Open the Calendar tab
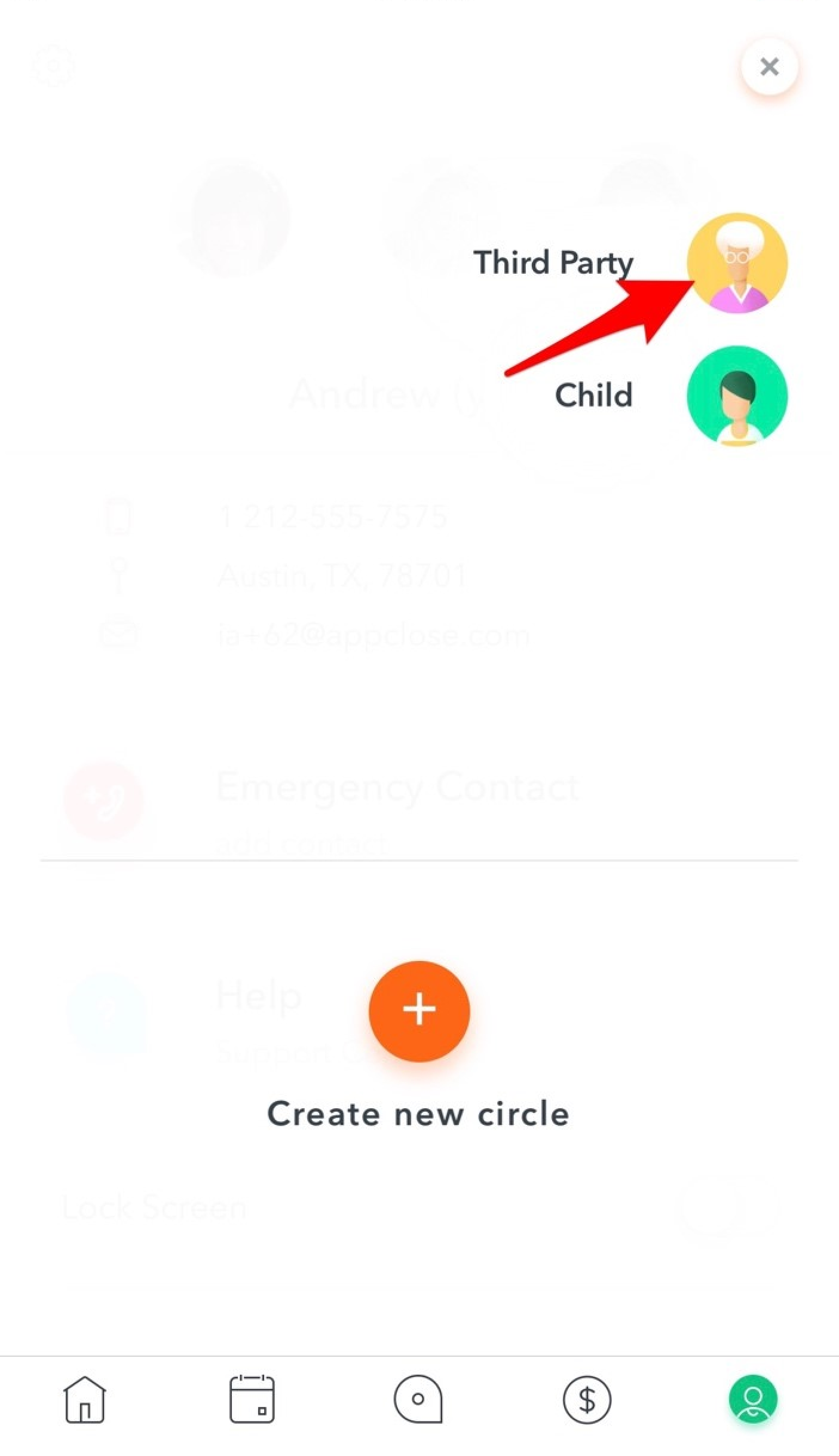 (x=252, y=1399)
